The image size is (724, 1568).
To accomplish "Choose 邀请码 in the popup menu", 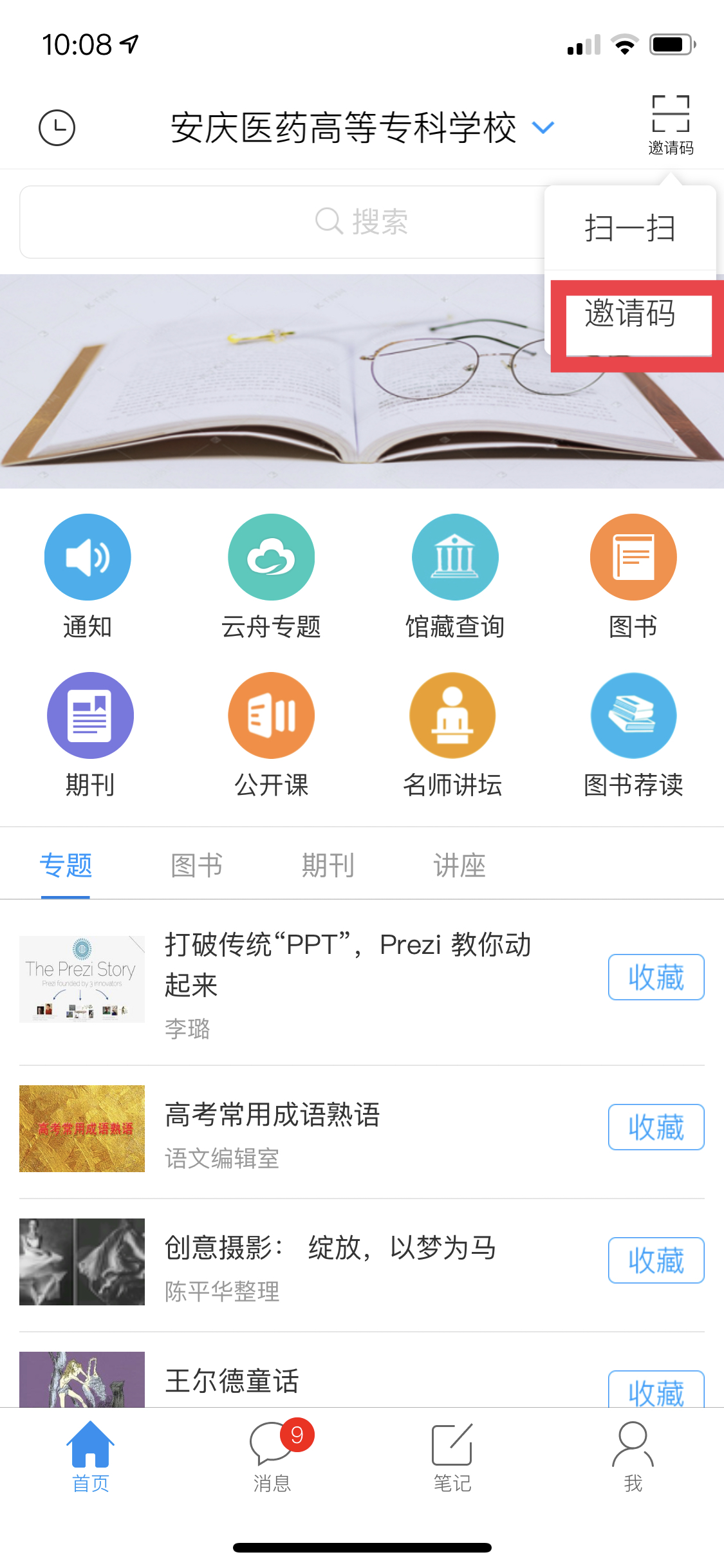I will click(629, 314).
